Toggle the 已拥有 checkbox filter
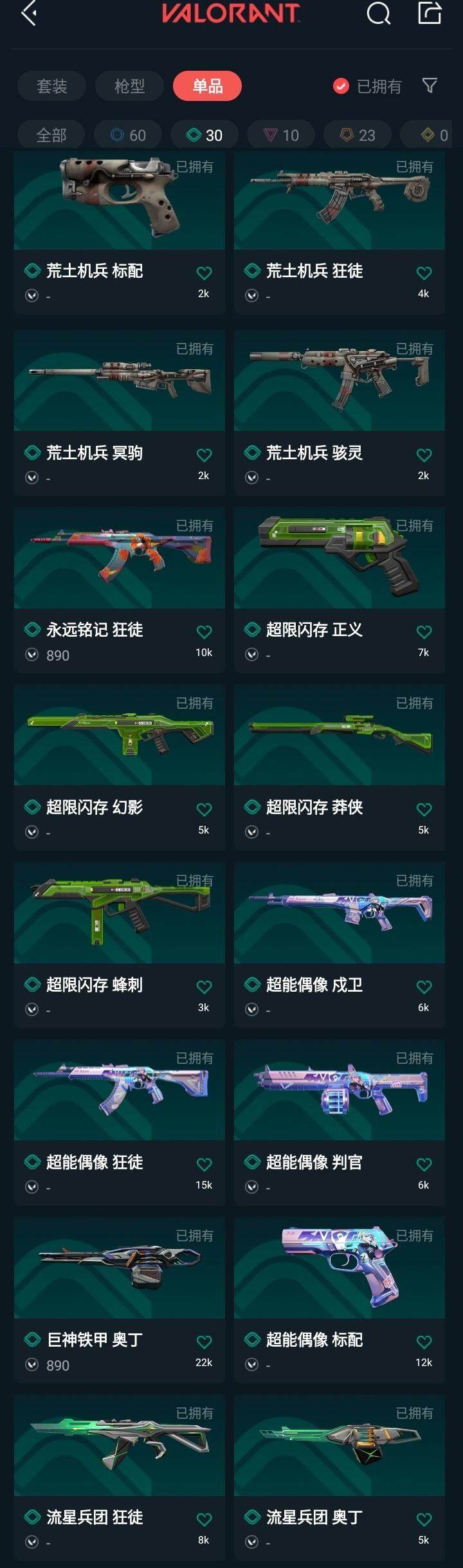This screenshot has width=463, height=1568. (x=341, y=86)
